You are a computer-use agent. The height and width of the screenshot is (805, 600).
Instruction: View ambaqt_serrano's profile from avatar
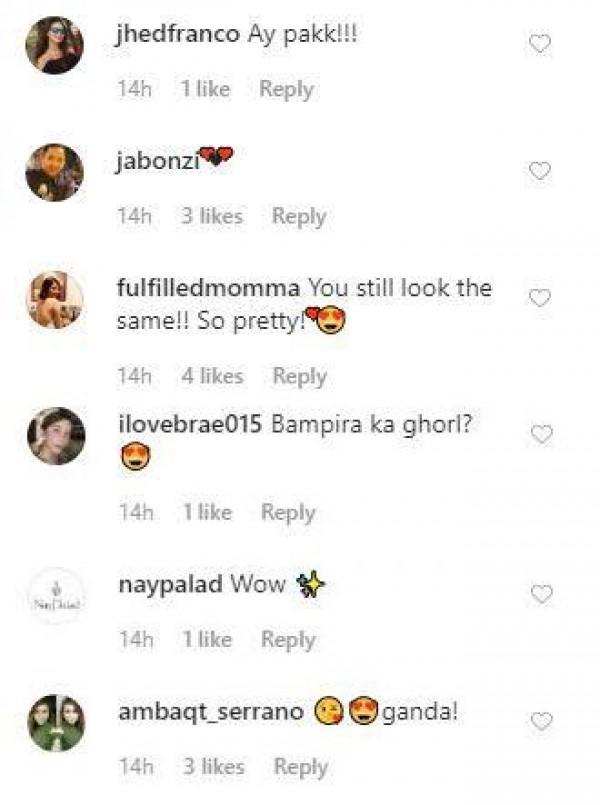pyautogui.click(x=55, y=722)
